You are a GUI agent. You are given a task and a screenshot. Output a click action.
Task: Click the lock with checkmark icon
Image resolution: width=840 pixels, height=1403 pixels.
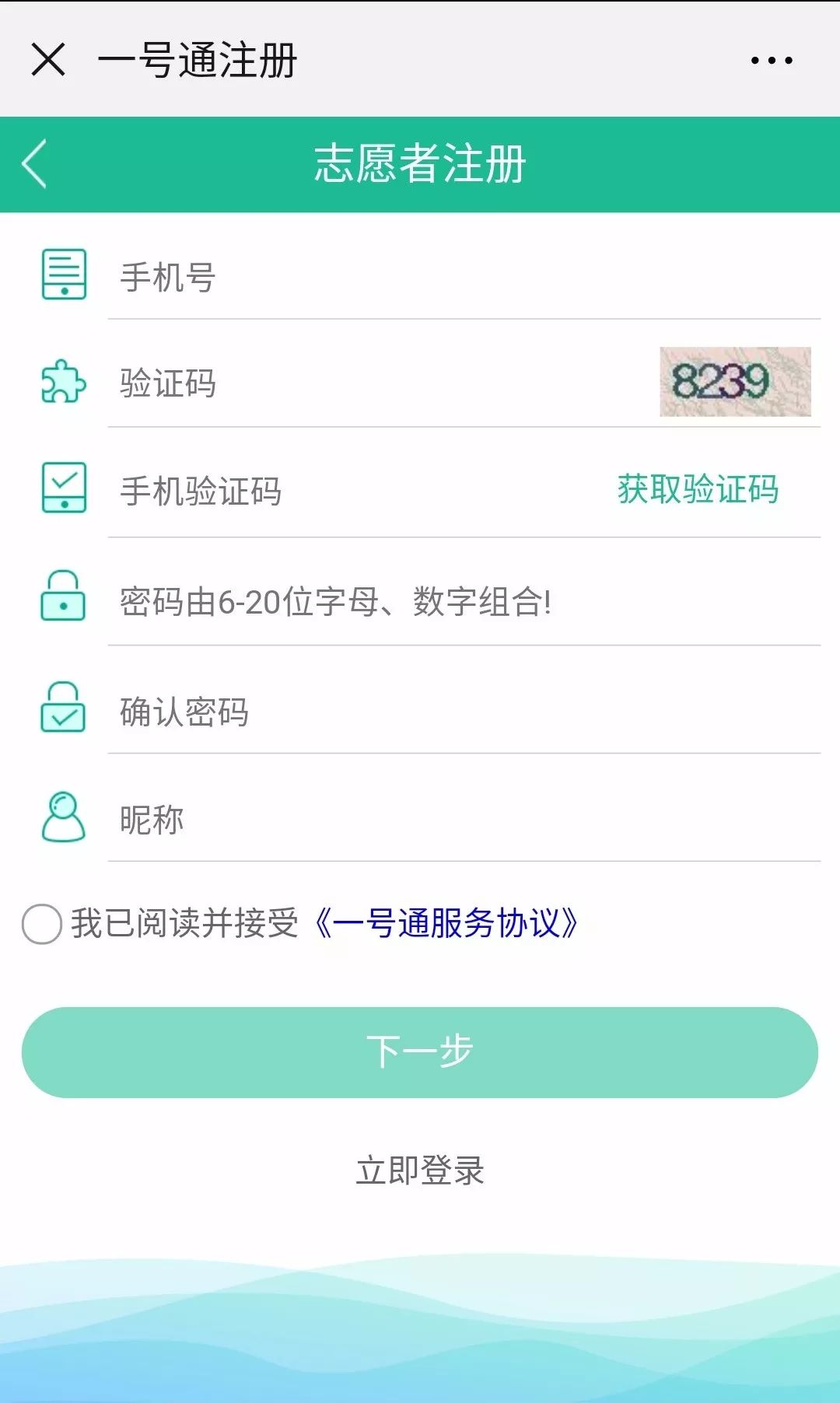[63, 708]
